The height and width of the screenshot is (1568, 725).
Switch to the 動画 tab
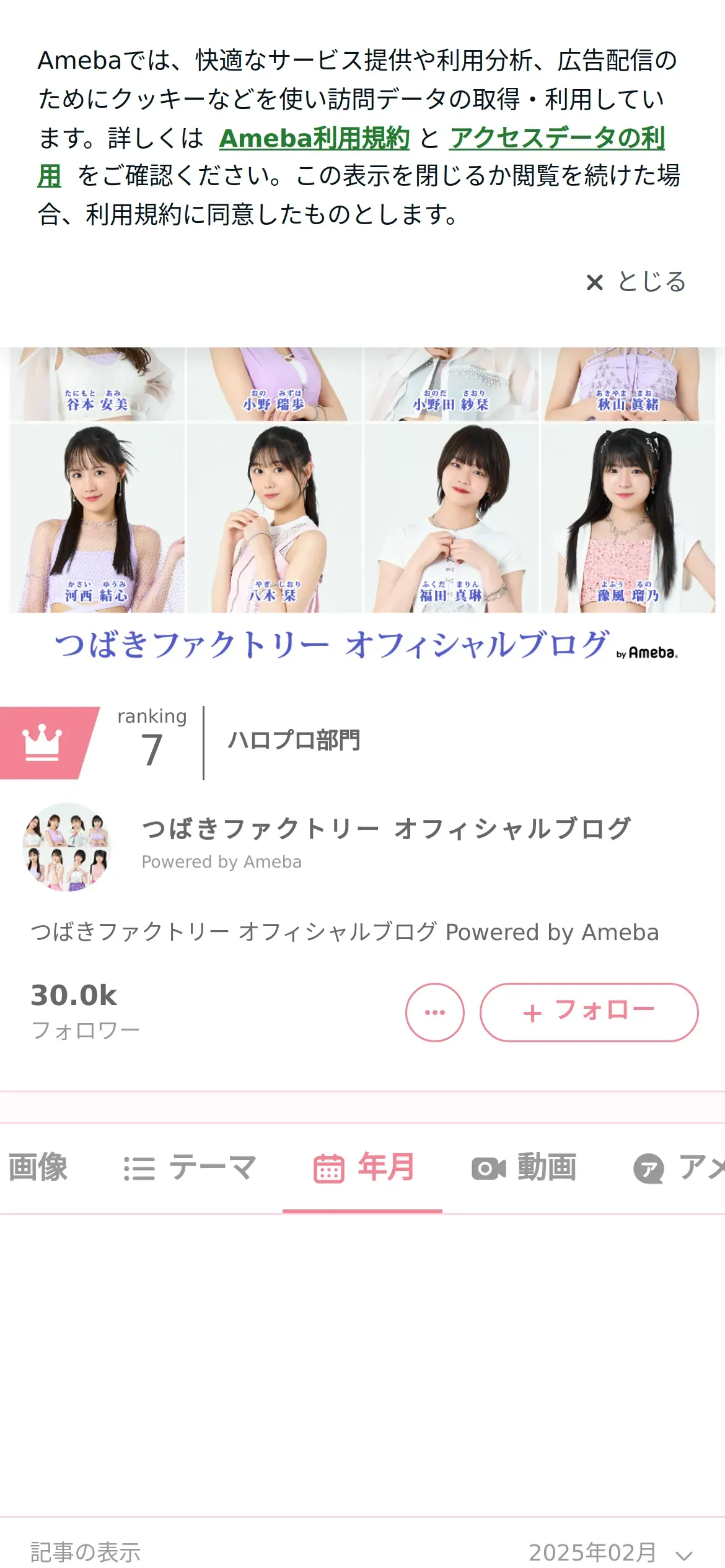(x=524, y=1168)
